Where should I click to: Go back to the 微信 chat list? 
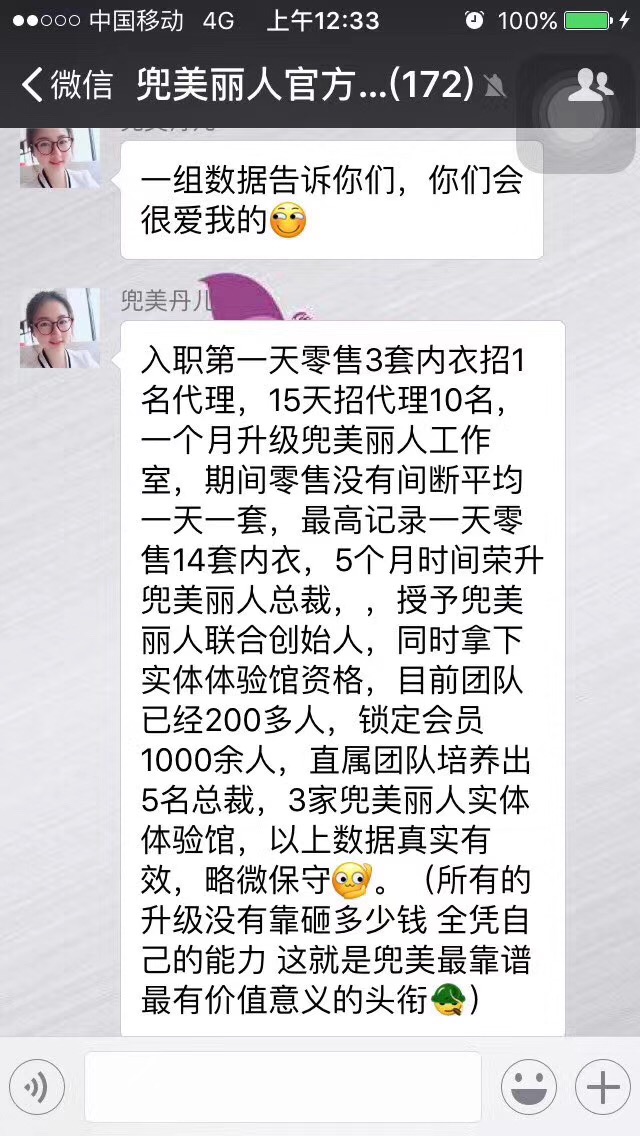pyautogui.click(x=66, y=86)
